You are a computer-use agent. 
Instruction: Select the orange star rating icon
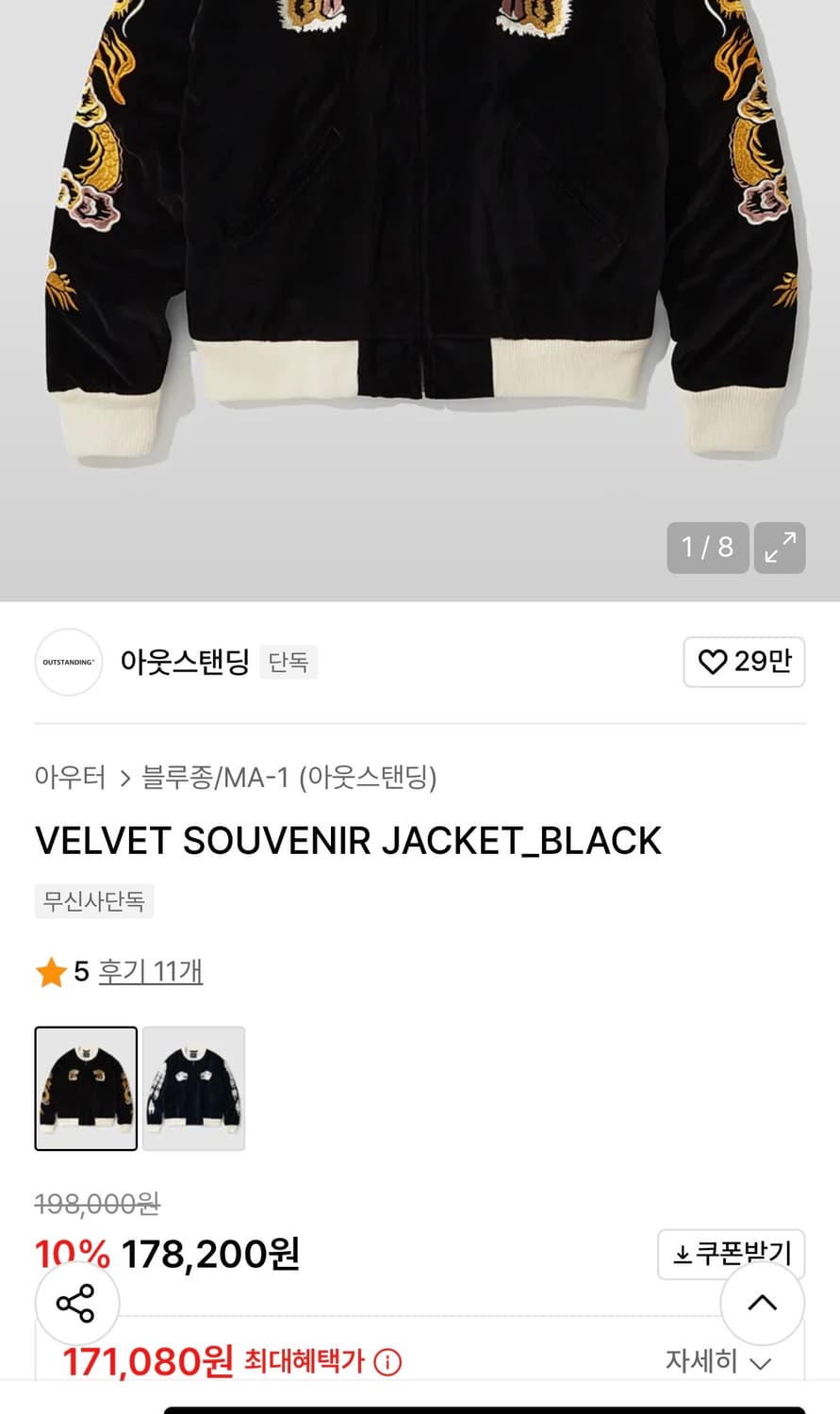coord(50,972)
